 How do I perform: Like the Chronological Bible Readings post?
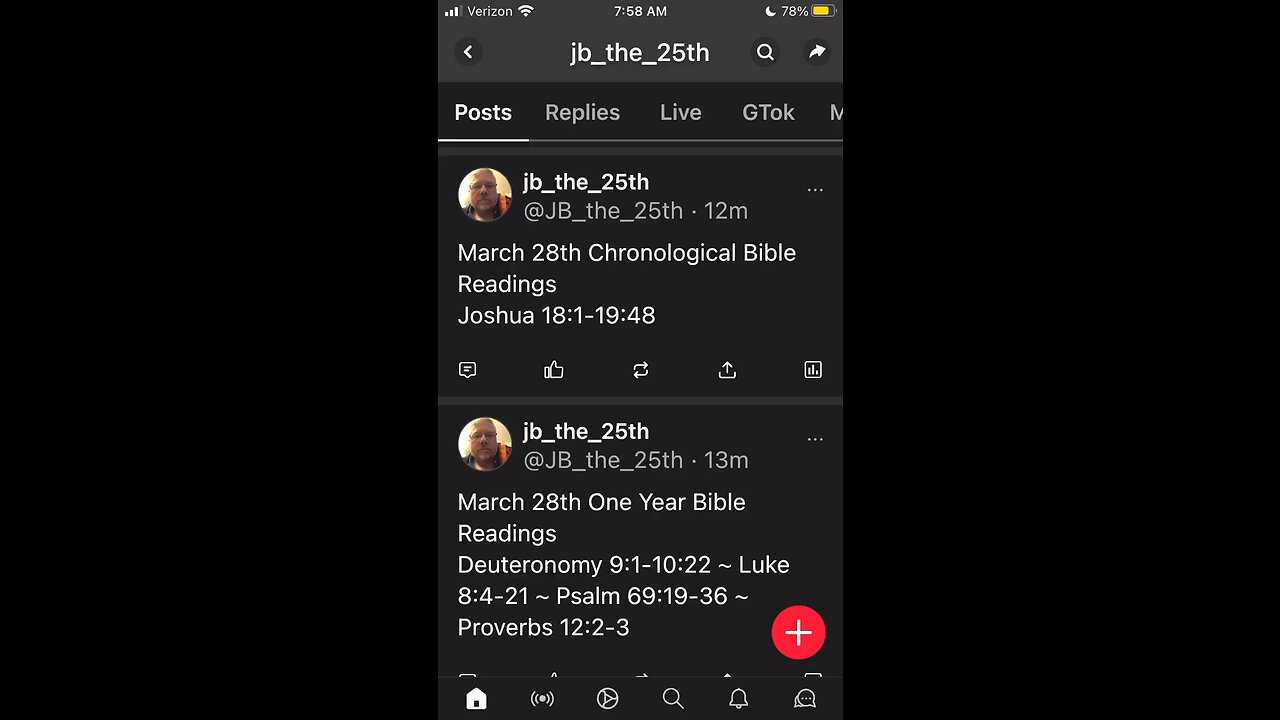(x=554, y=370)
